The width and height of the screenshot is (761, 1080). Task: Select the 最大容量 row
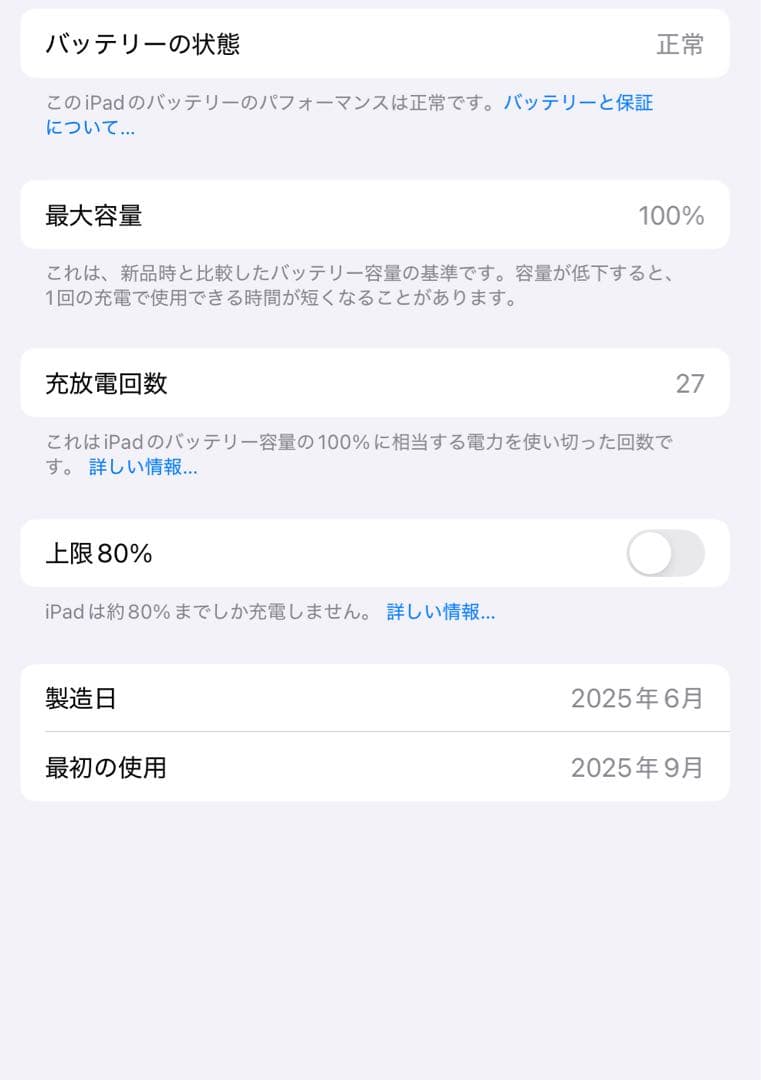380,214
